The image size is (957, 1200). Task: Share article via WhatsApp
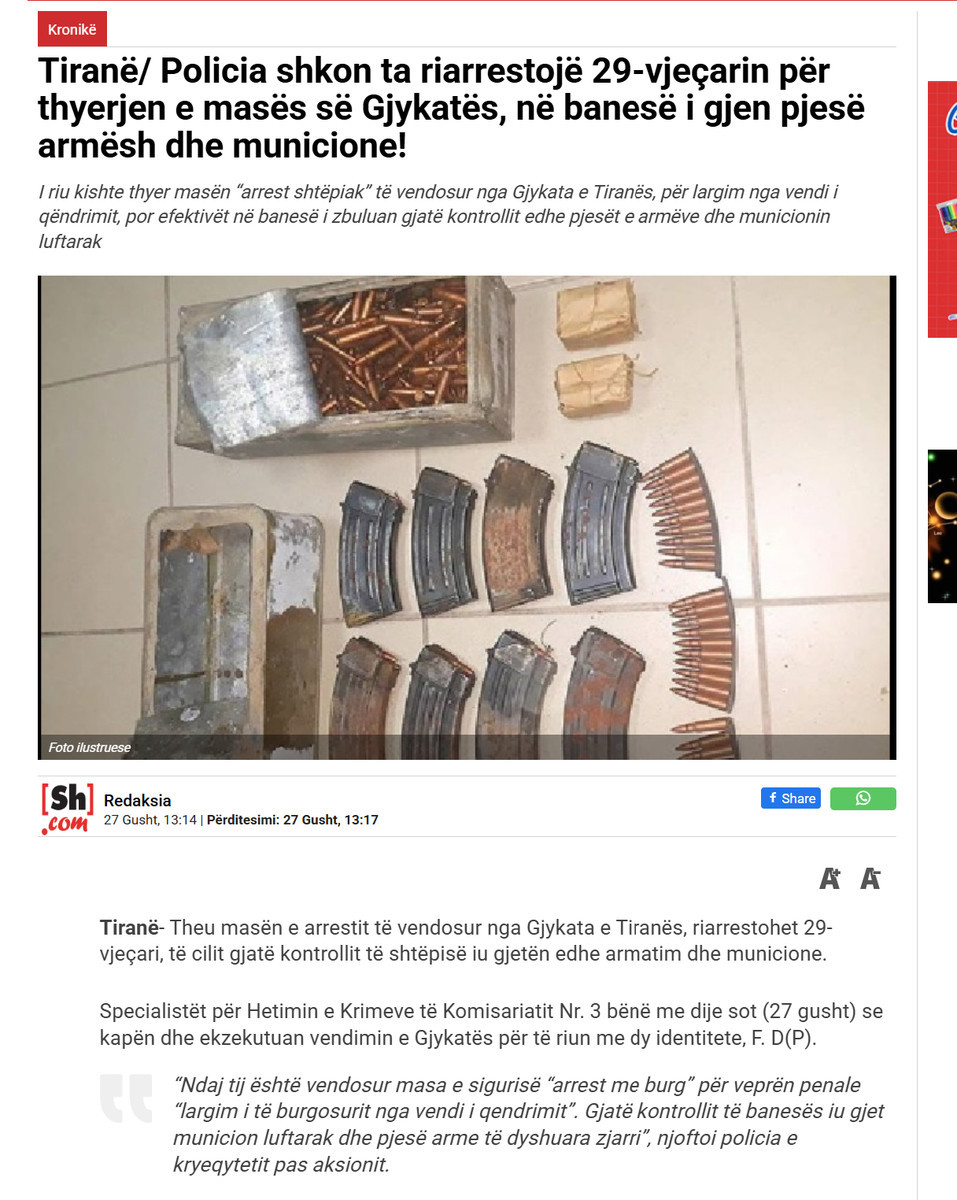(862, 798)
